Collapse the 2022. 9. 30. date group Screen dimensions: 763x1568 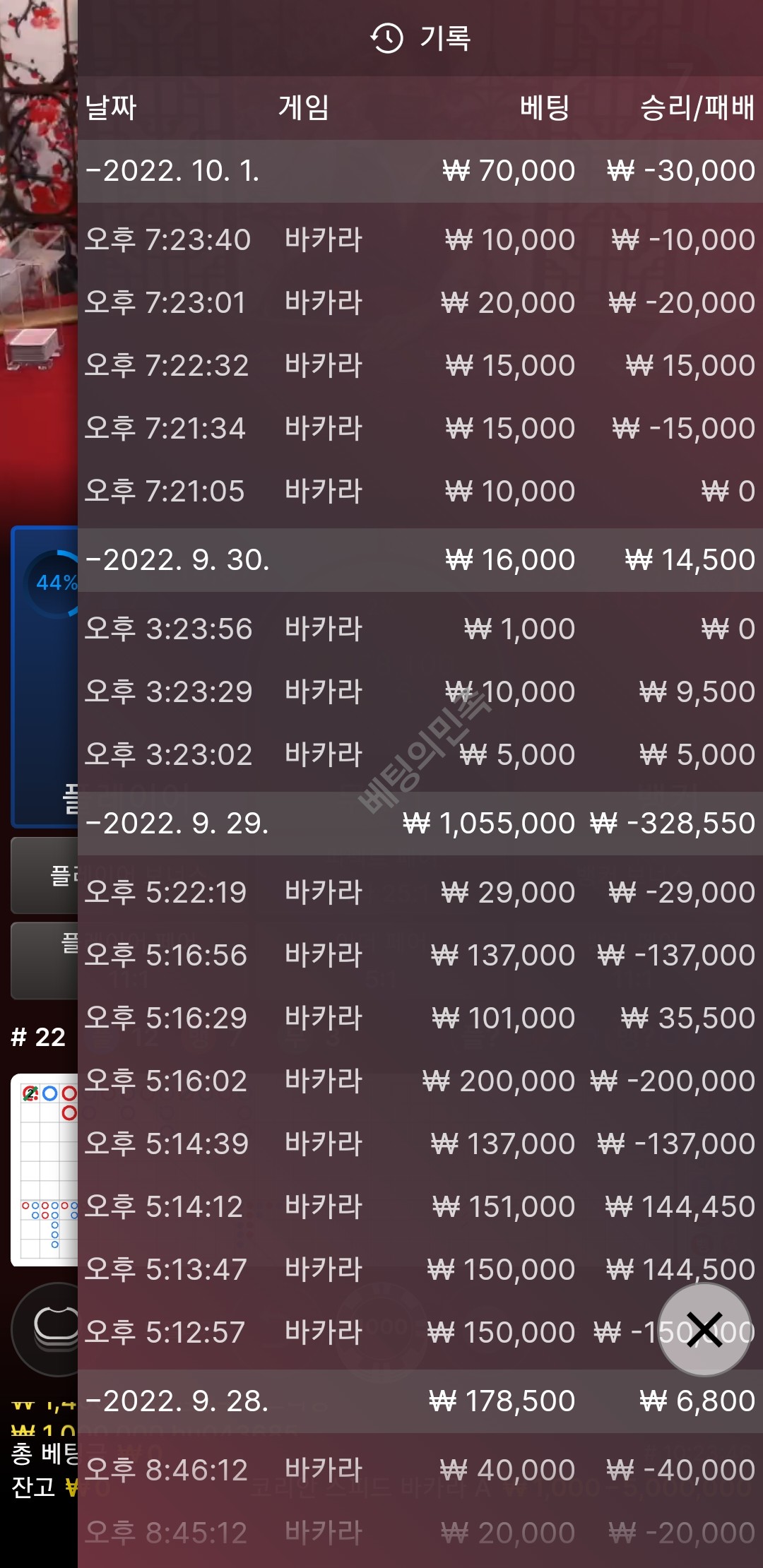tap(177, 560)
